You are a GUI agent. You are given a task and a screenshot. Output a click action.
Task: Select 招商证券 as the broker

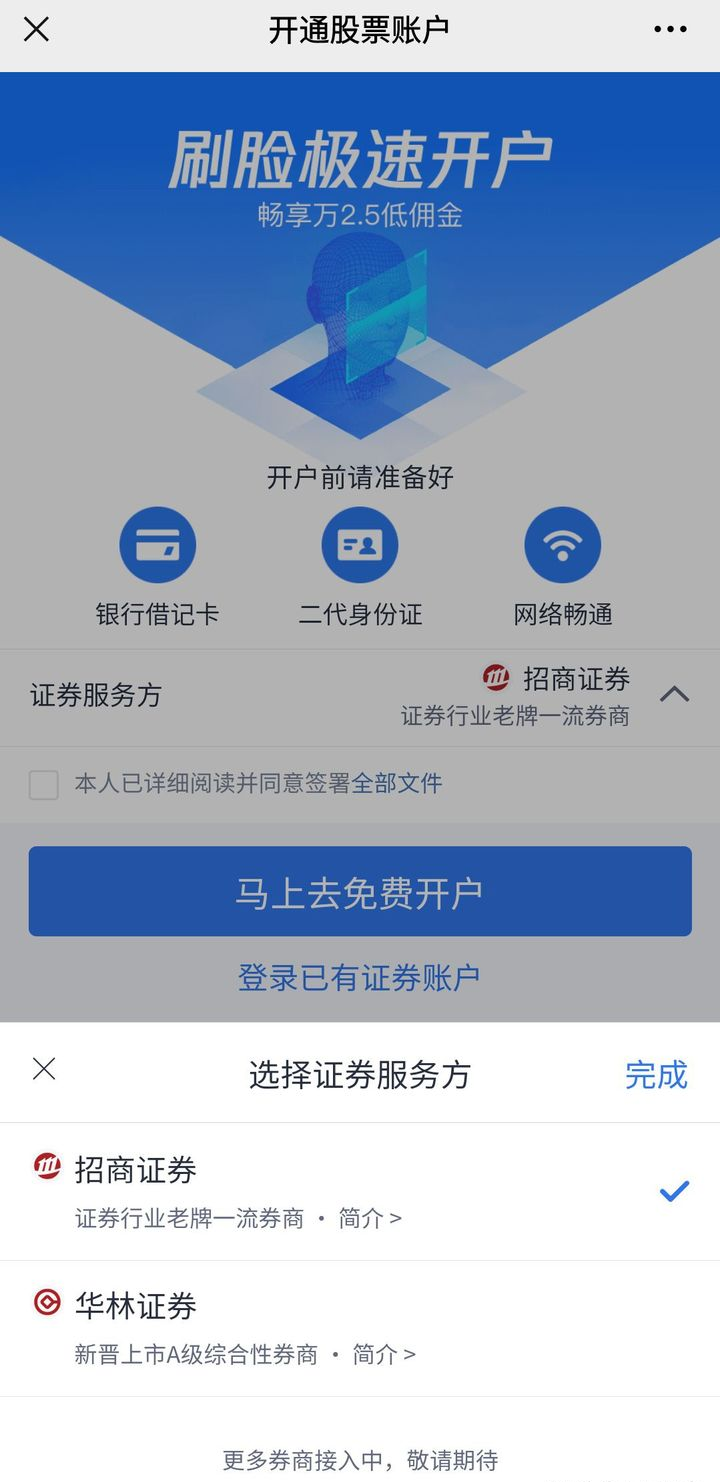coord(136,1170)
